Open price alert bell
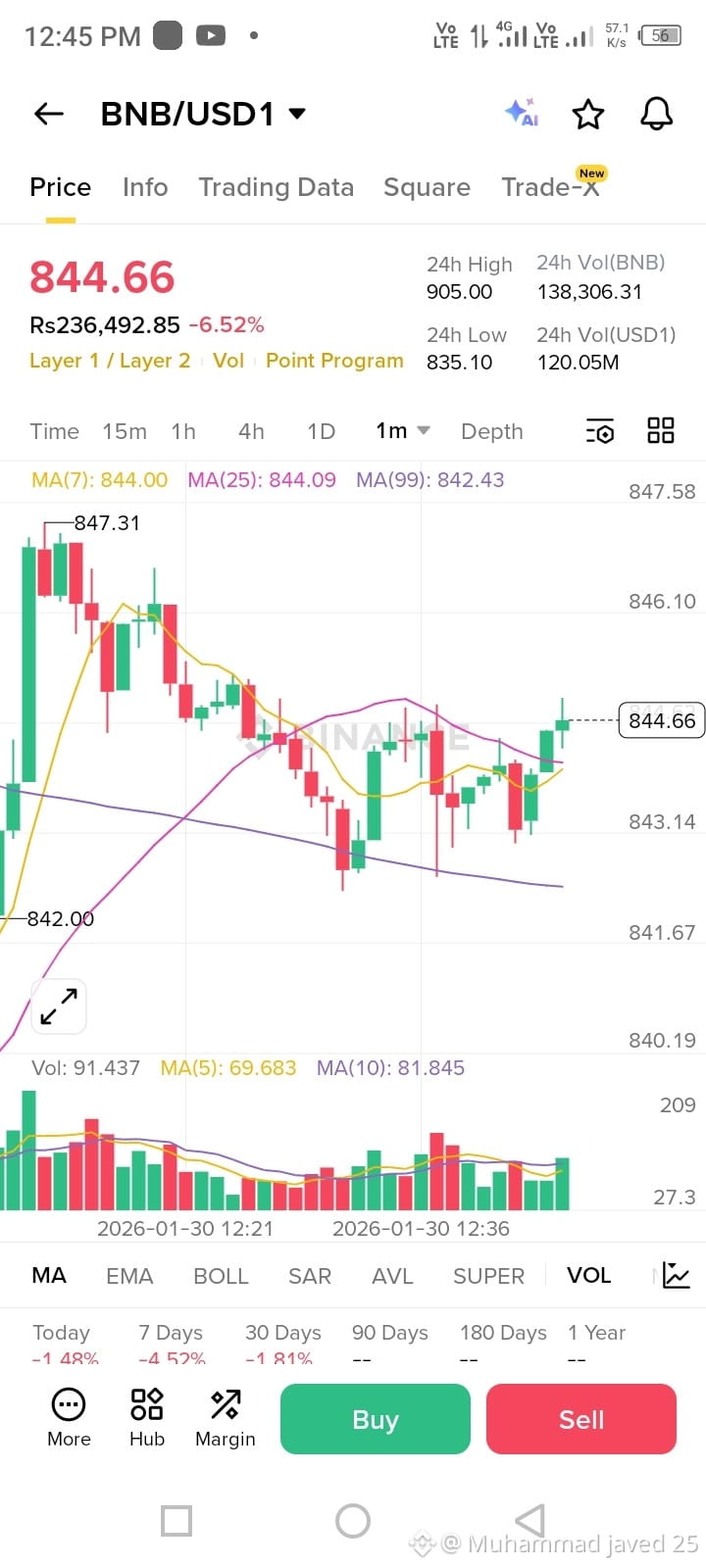The width and height of the screenshot is (706, 1568). point(656,115)
